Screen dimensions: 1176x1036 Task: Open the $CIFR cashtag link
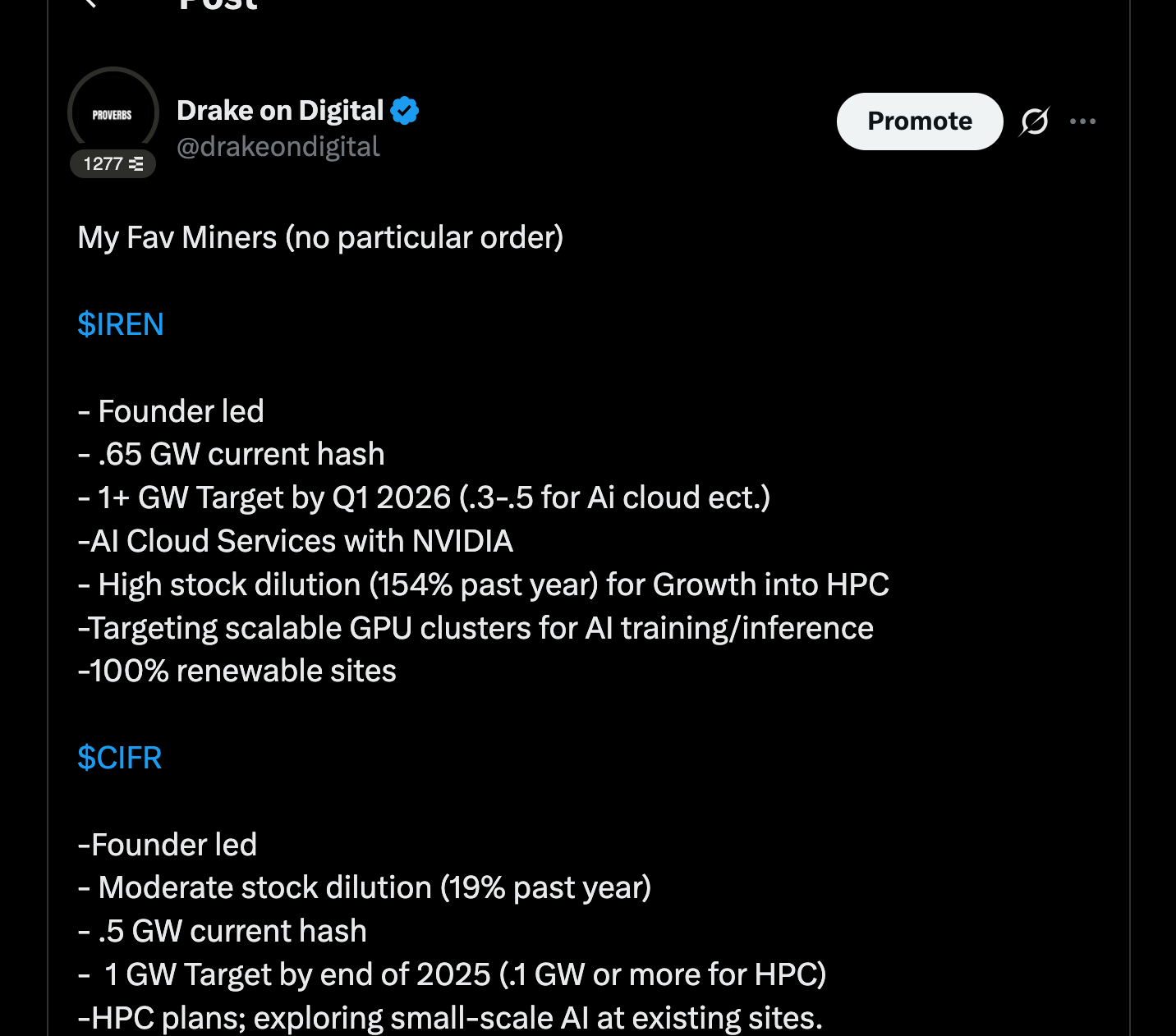[120, 758]
